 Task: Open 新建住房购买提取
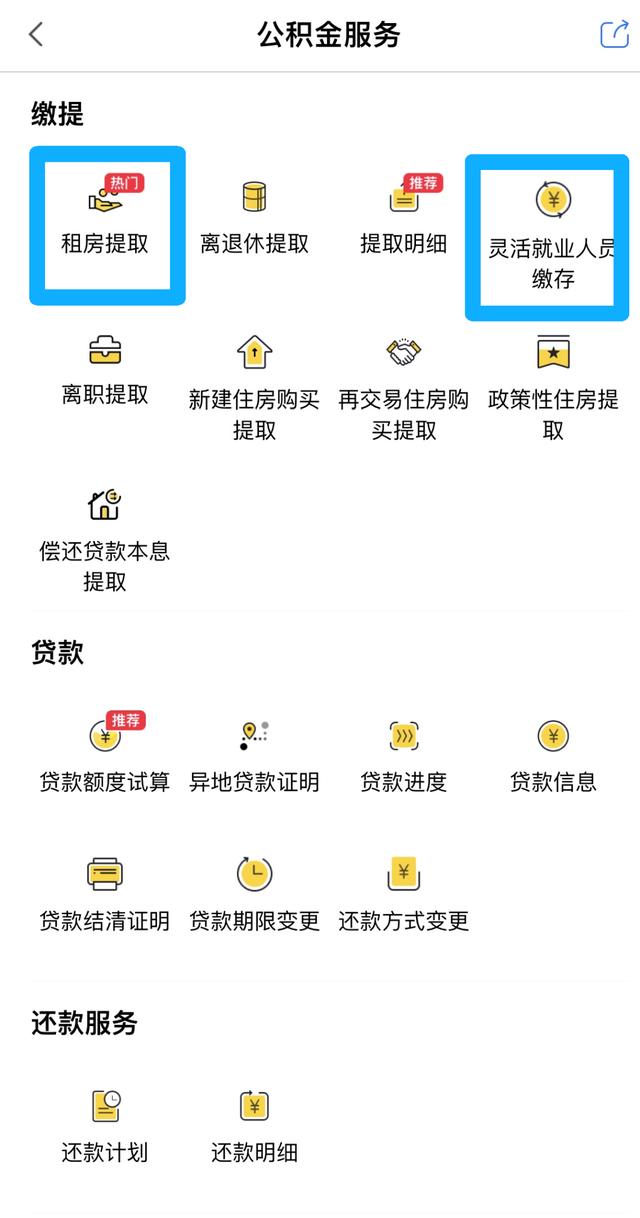(x=254, y=388)
